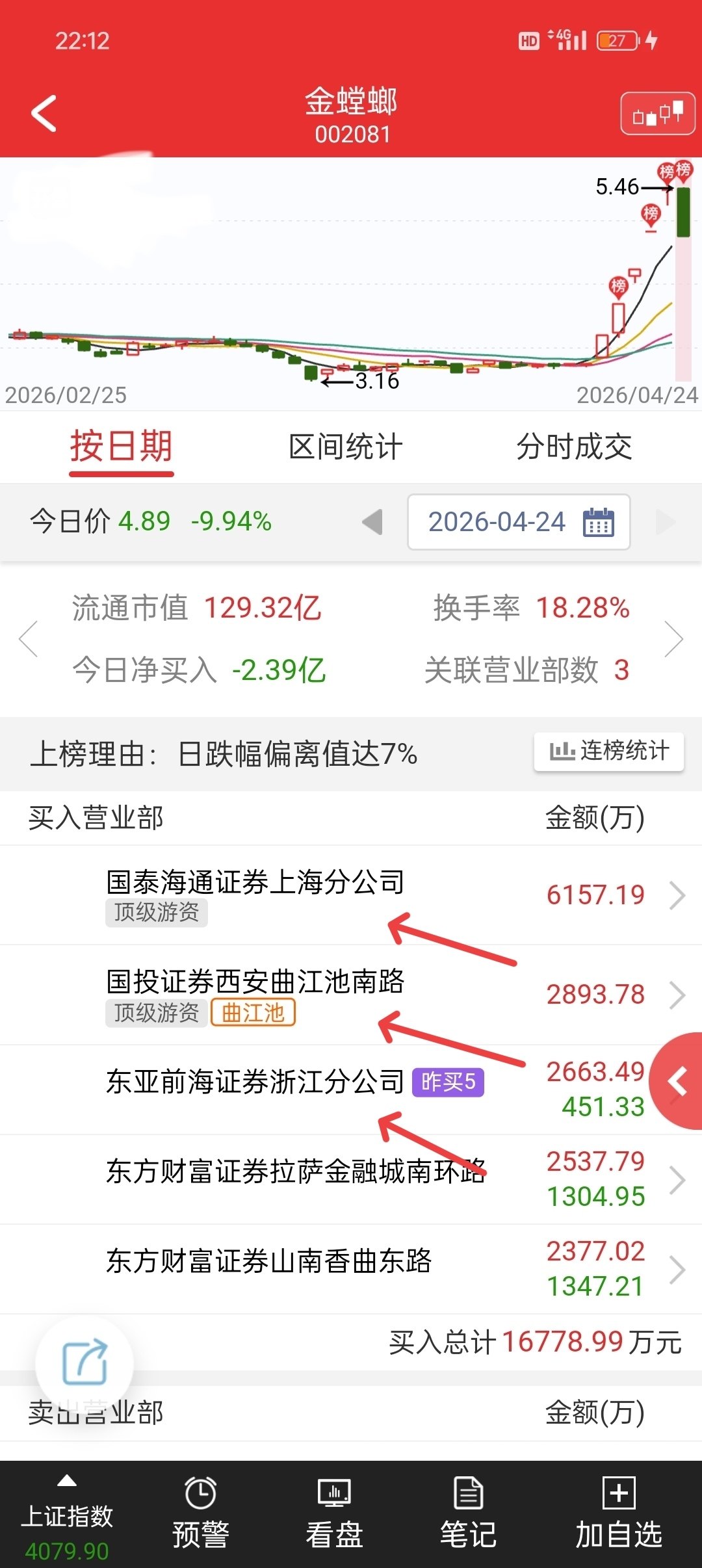Screen dimensions: 702x1568
Task: Expand the red side drawer arrow
Action: click(677, 1082)
